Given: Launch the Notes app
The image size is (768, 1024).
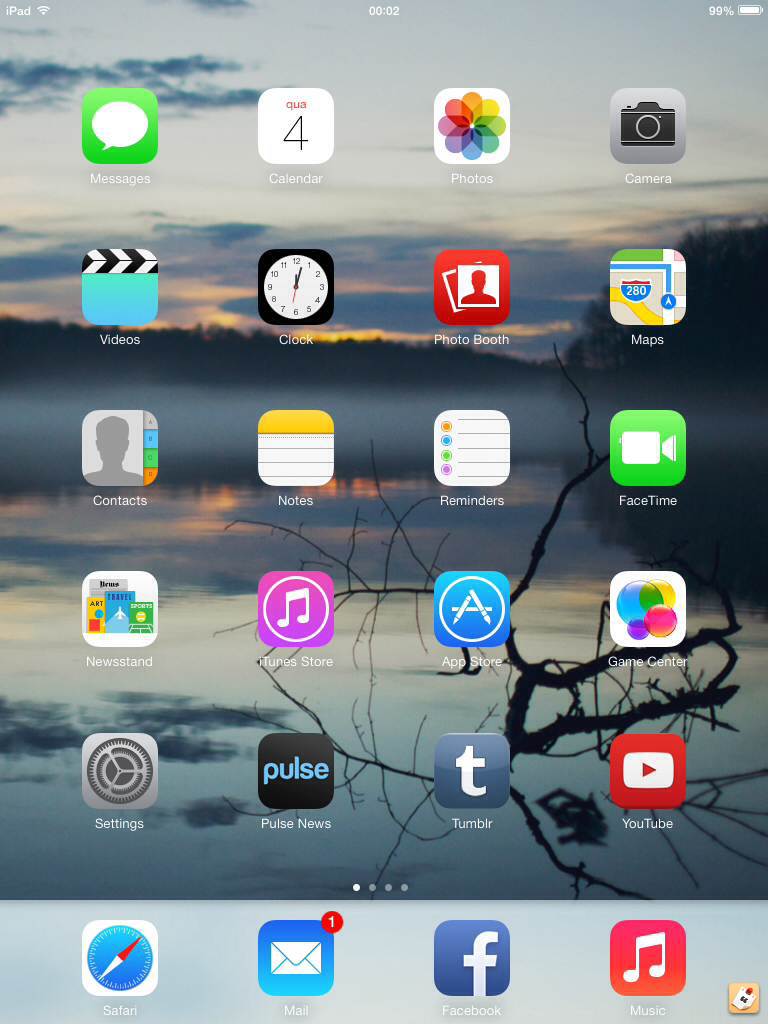Looking at the screenshot, I should pos(296,448).
